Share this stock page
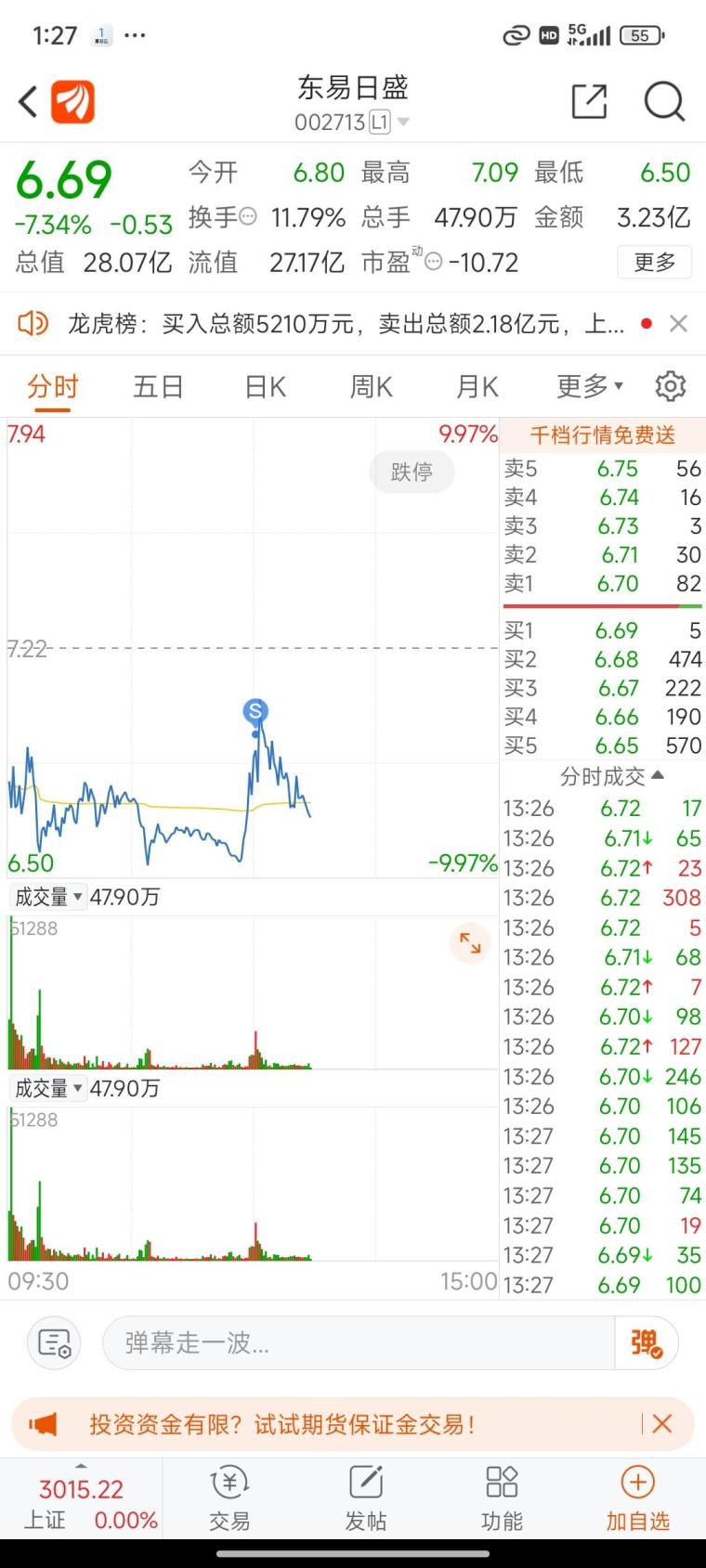This screenshot has width=706, height=1568. coord(589,101)
